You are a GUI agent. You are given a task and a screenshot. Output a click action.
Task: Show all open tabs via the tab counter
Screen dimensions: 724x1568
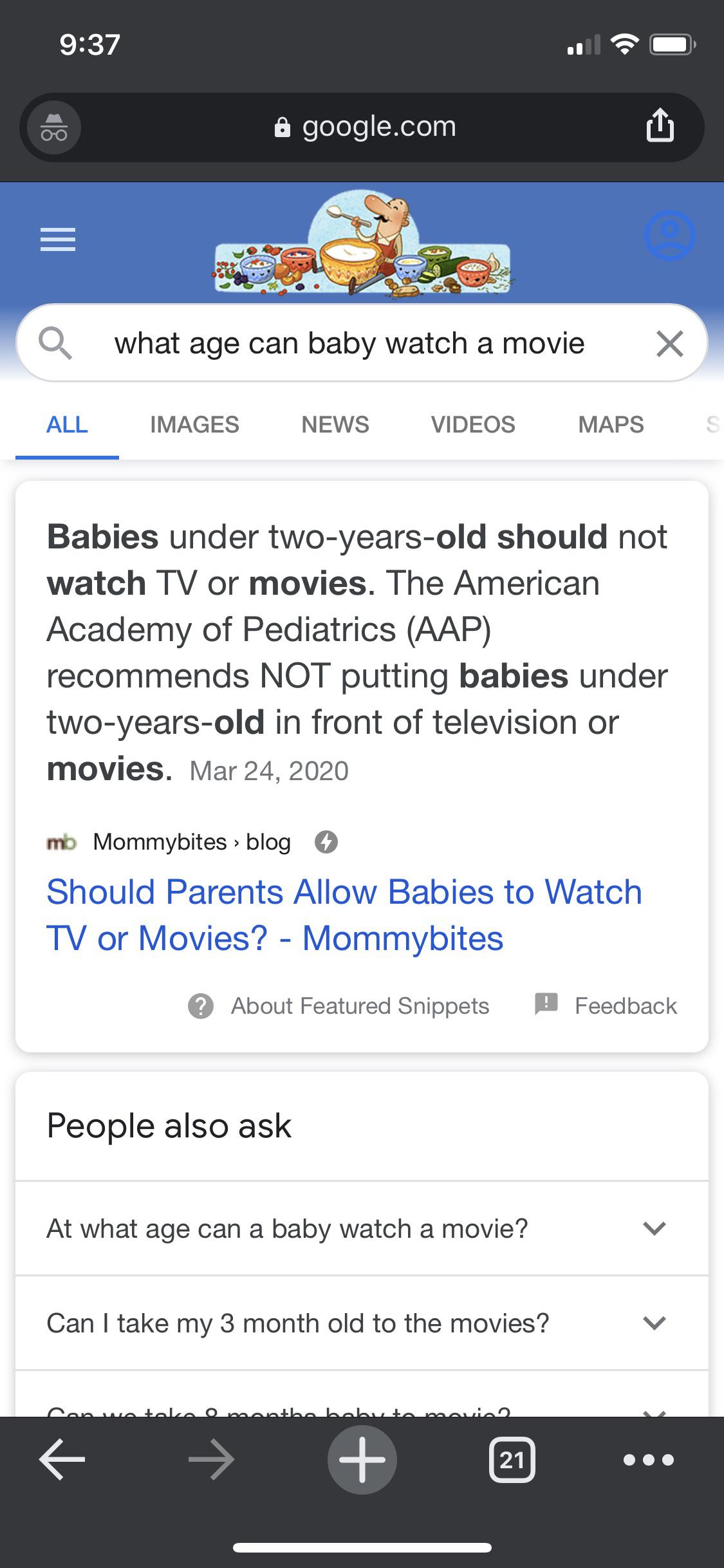tap(512, 1459)
